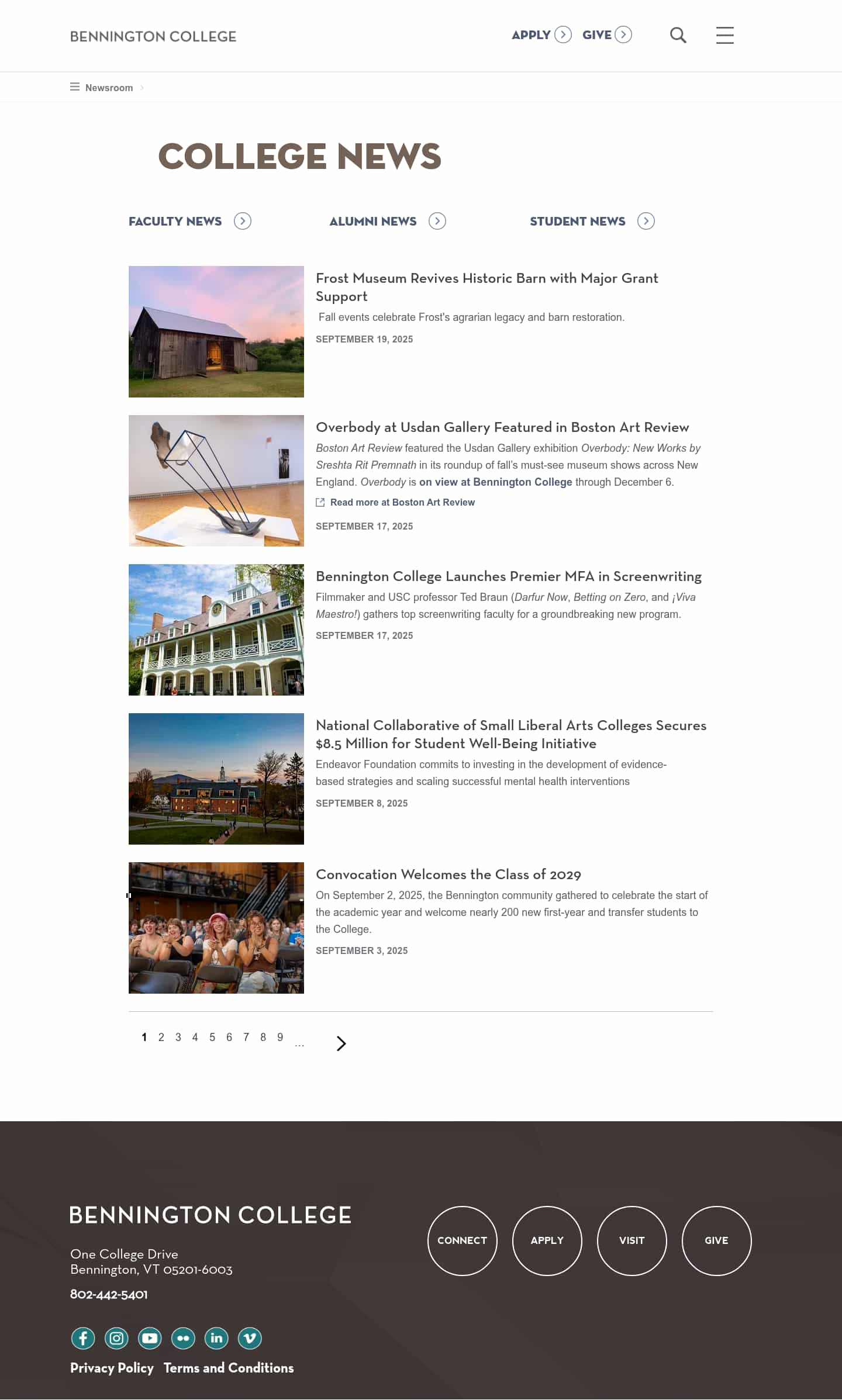The height and width of the screenshot is (1400, 842).
Task: Open the hamburger menu in the header
Action: (724, 36)
